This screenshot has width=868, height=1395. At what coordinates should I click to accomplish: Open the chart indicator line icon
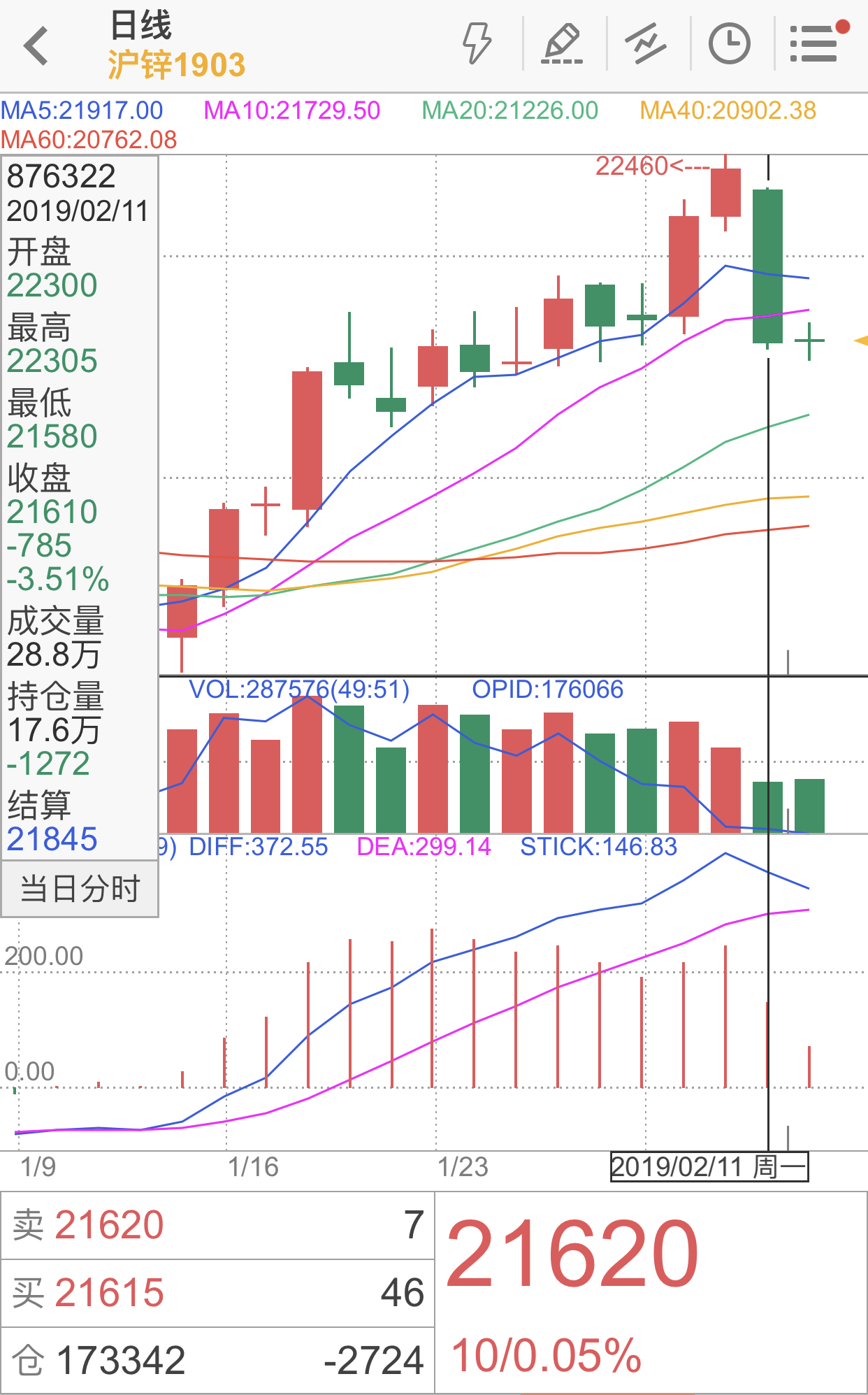coord(646,44)
